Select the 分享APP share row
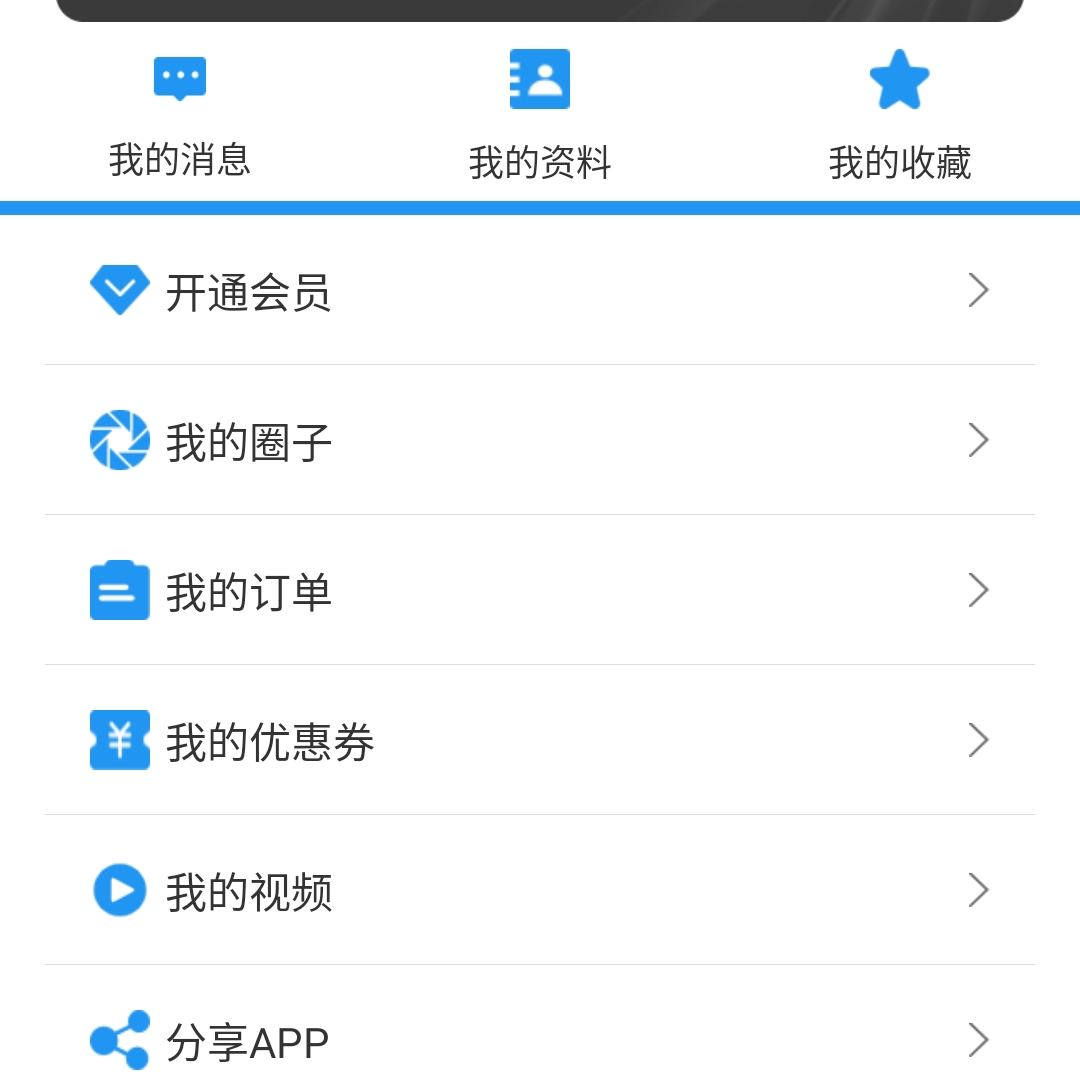The height and width of the screenshot is (1080, 1080). tap(540, 1041)
